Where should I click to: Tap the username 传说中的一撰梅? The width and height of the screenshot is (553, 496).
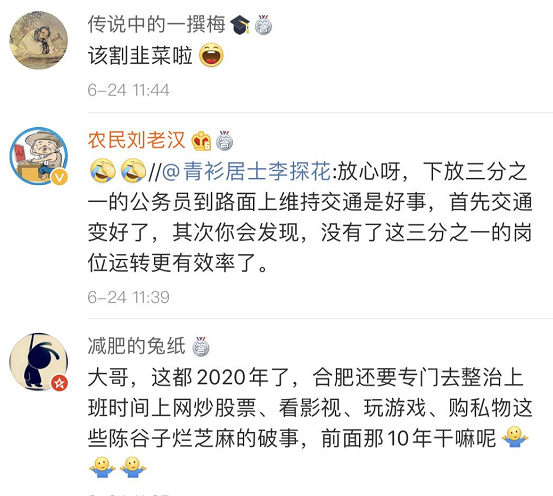(x=156, y=24)
